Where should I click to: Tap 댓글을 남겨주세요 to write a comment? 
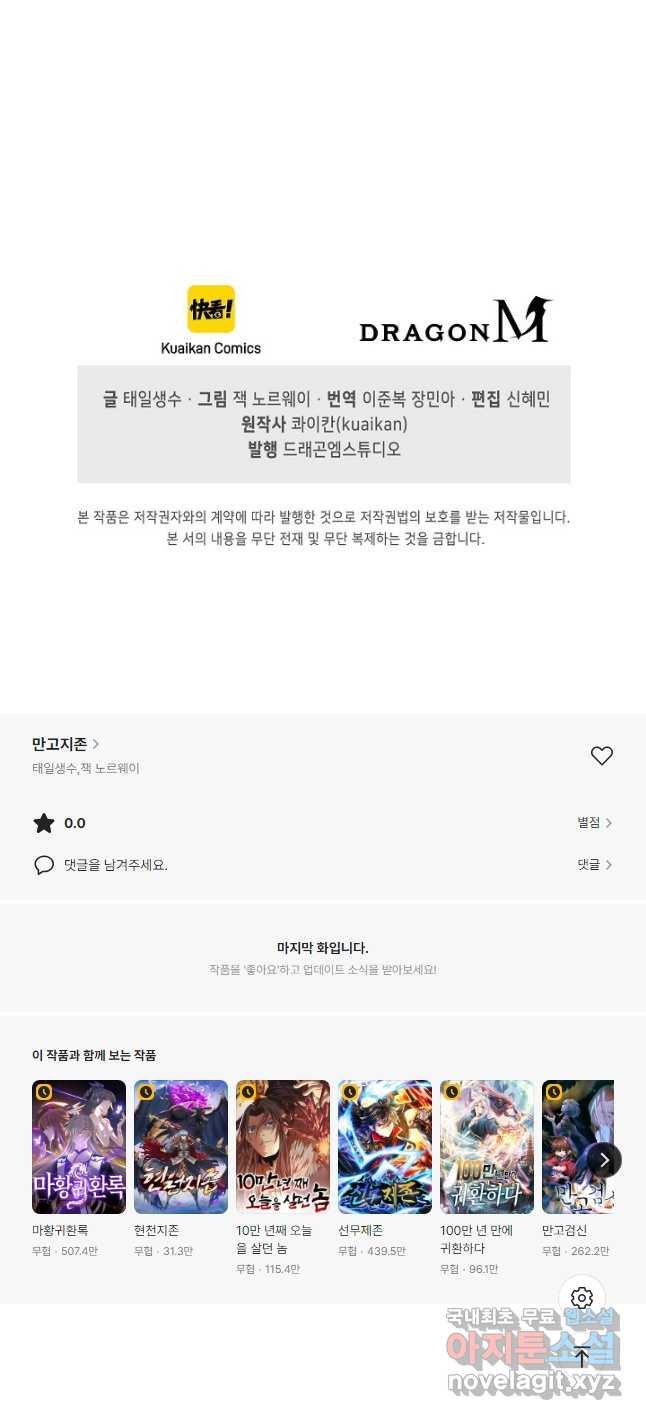[x=115, y=865]
